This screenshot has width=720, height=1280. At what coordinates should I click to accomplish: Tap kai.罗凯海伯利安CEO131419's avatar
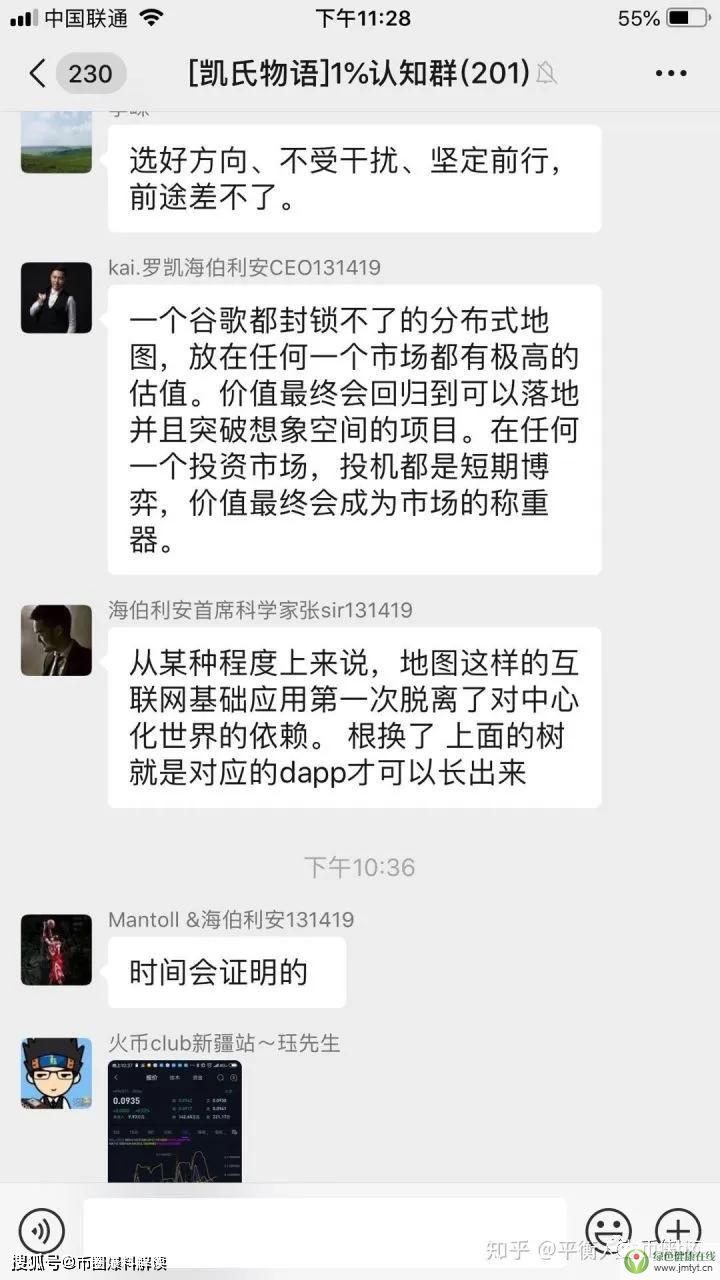click(x=56, y=298)
